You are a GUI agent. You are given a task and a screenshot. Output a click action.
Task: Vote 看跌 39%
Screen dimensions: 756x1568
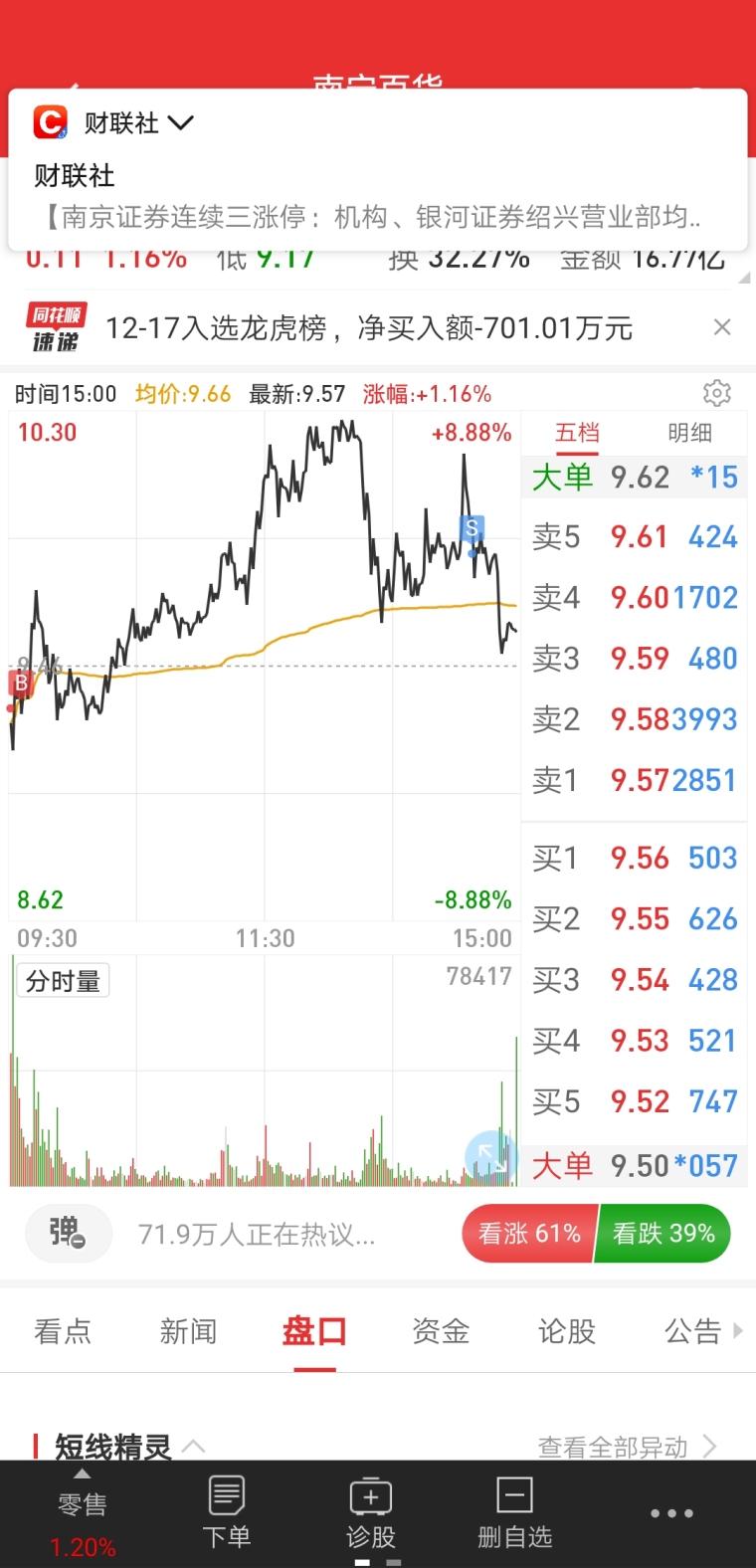click(x=663, y=1234)
